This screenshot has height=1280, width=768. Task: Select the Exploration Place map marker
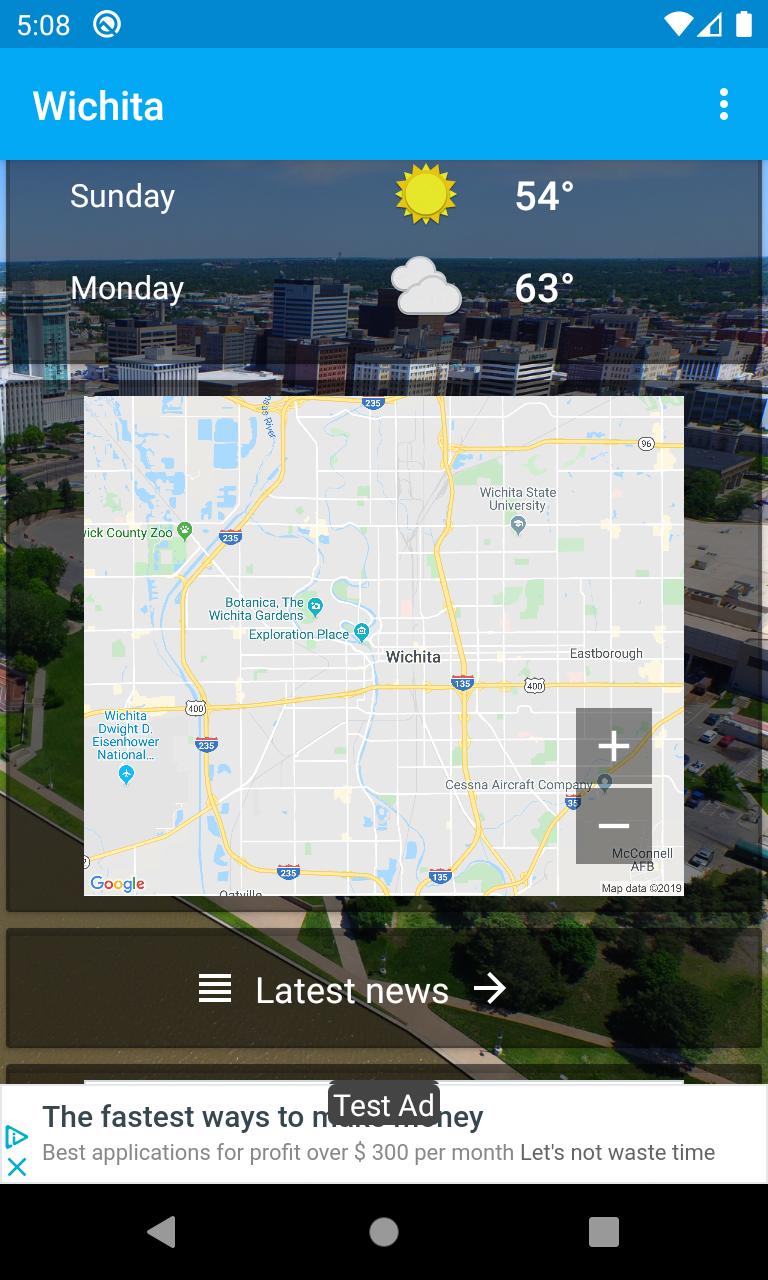360,633
